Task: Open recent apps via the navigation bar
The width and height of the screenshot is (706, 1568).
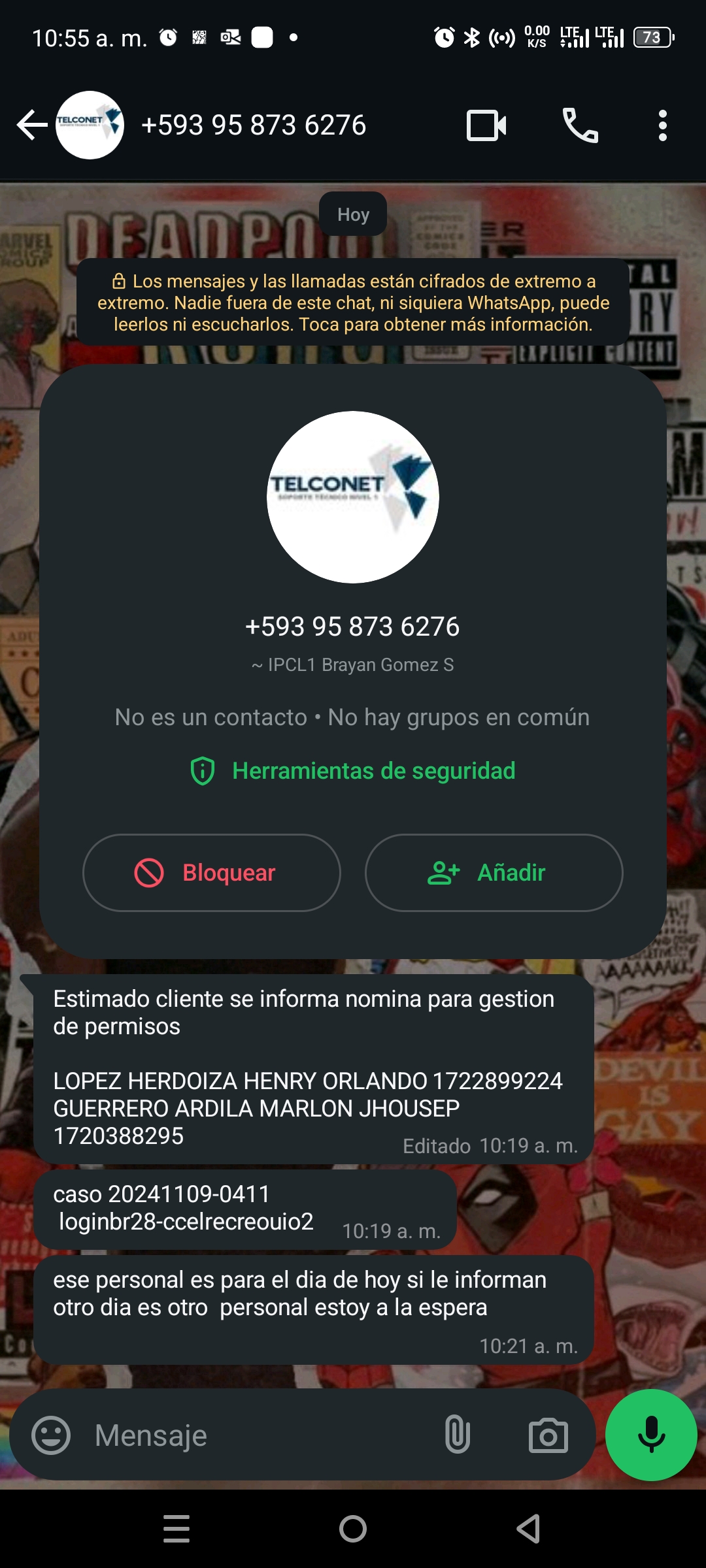Action: coord(176,1529)
